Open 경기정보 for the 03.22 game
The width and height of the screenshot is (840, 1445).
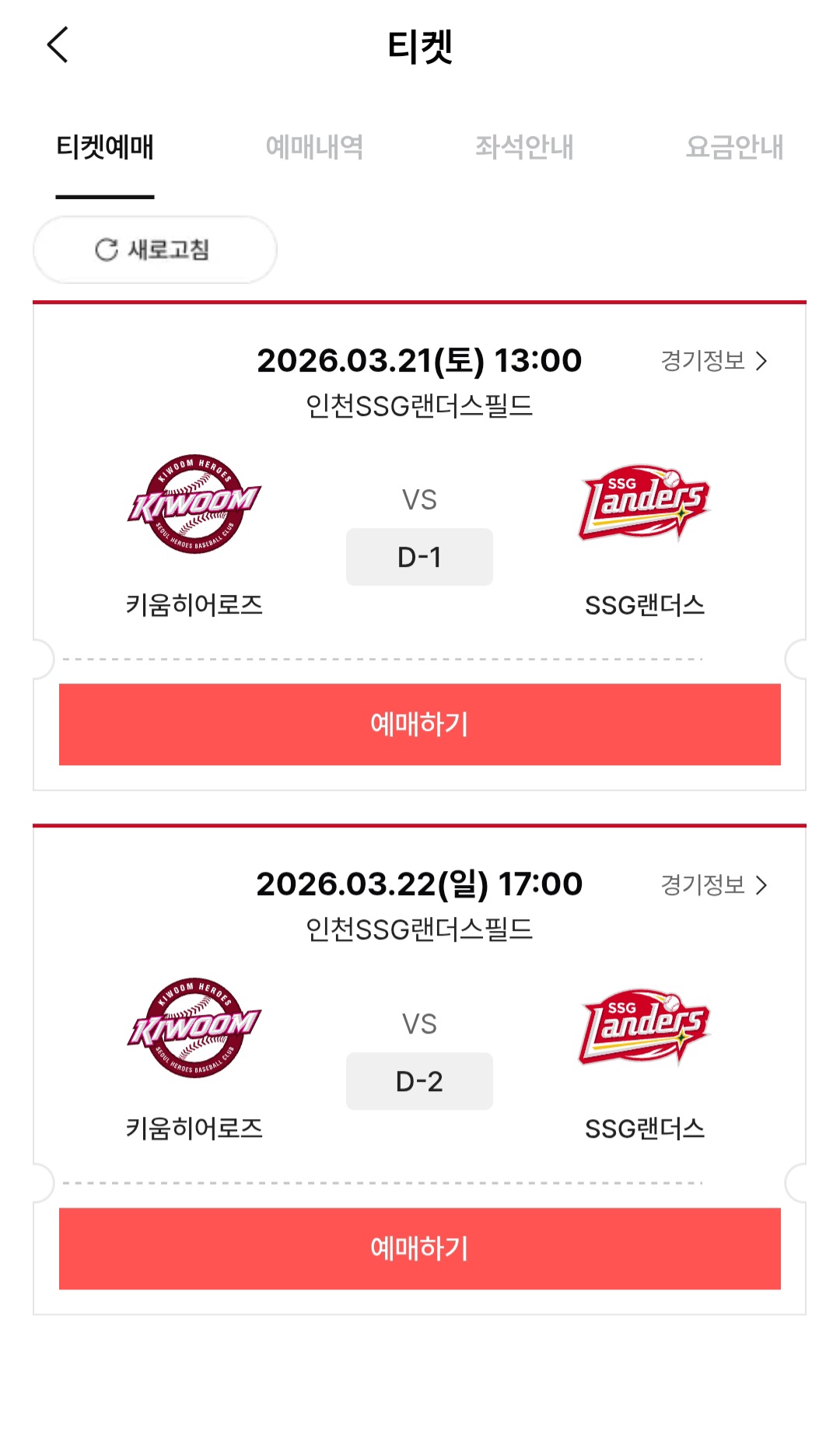tap(713, 885)
